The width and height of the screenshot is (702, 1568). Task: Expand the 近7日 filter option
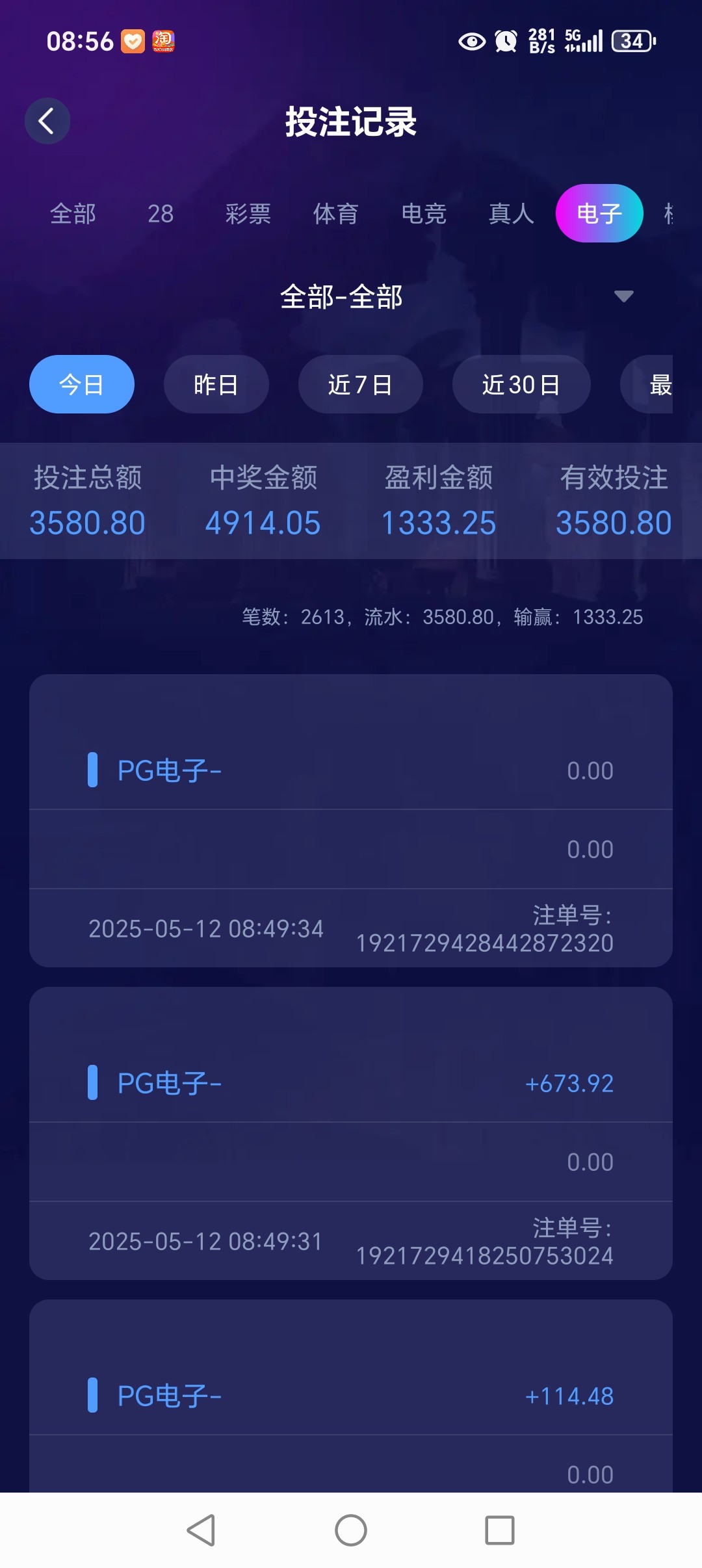point(360,384)
